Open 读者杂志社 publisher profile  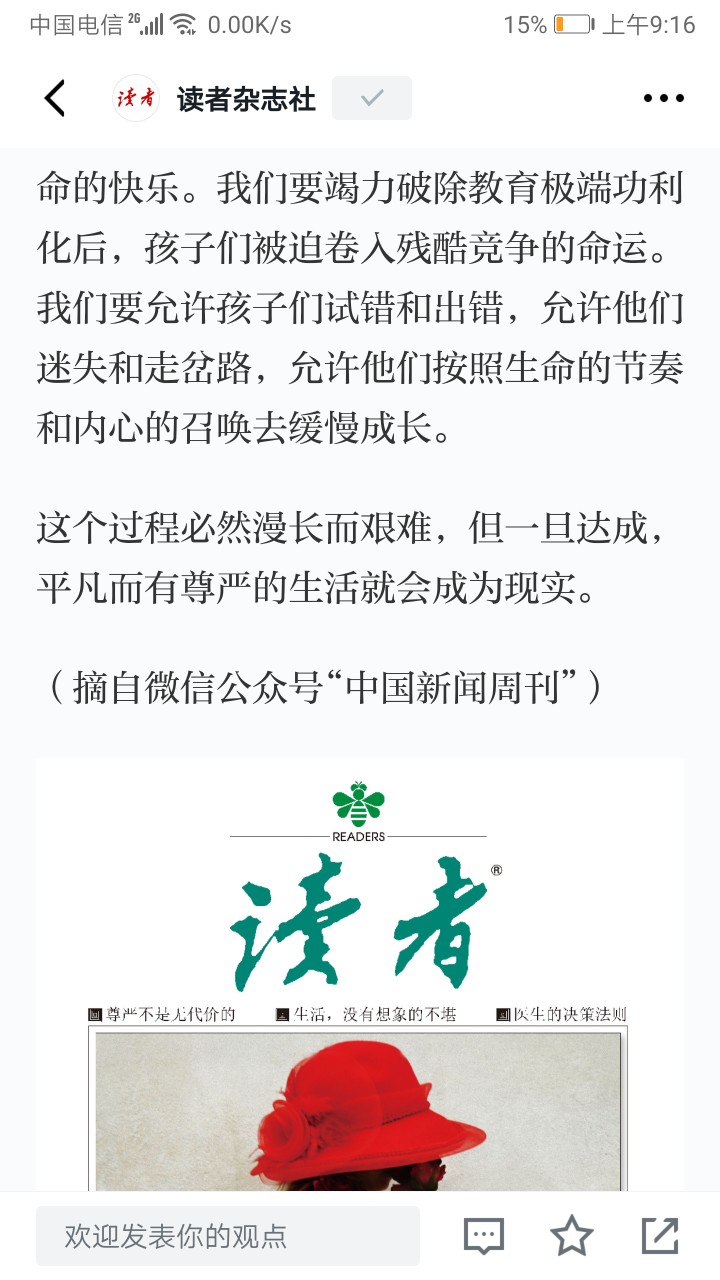tap(246, 99)
